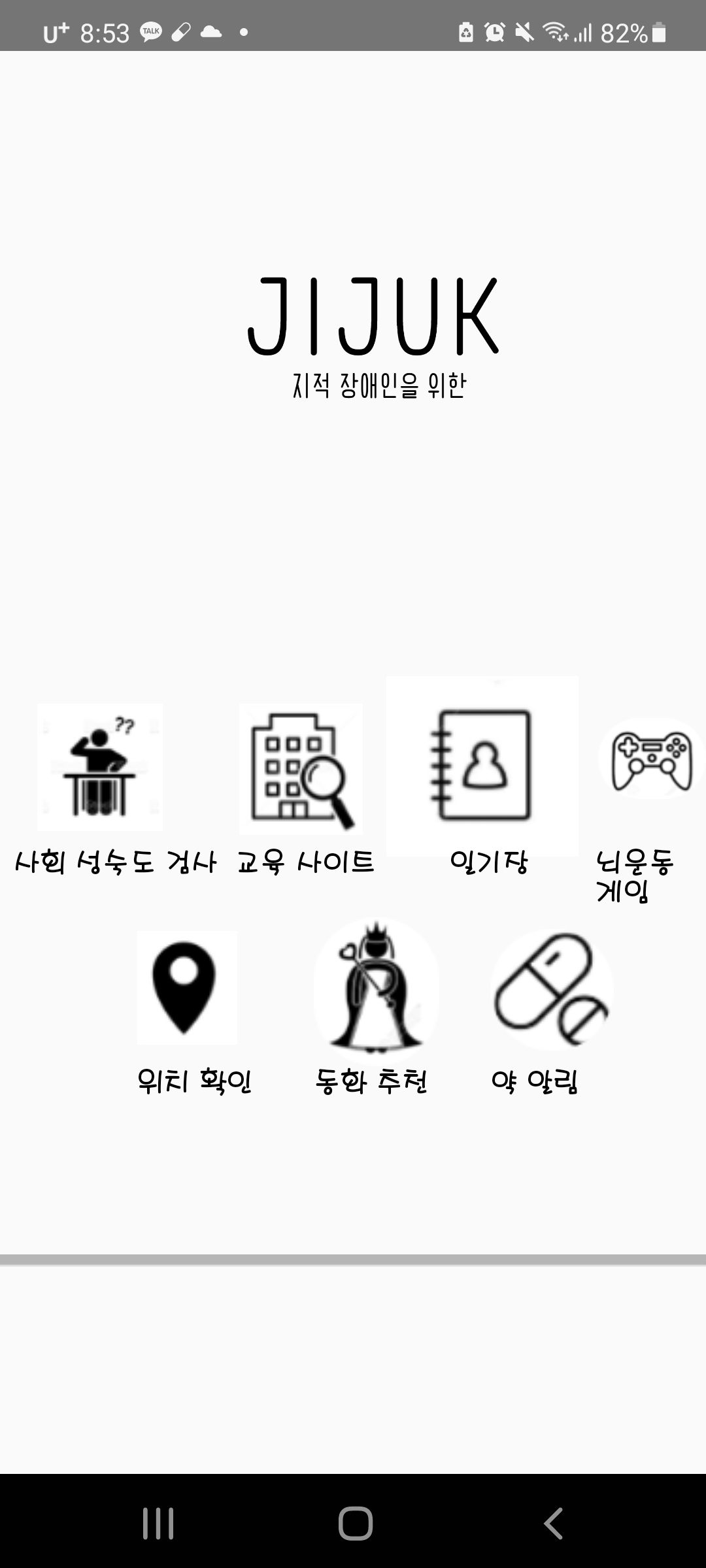This screenshot has height=1568, width=706.
Task: Go to the home screen
Action: pos(355,1524)
